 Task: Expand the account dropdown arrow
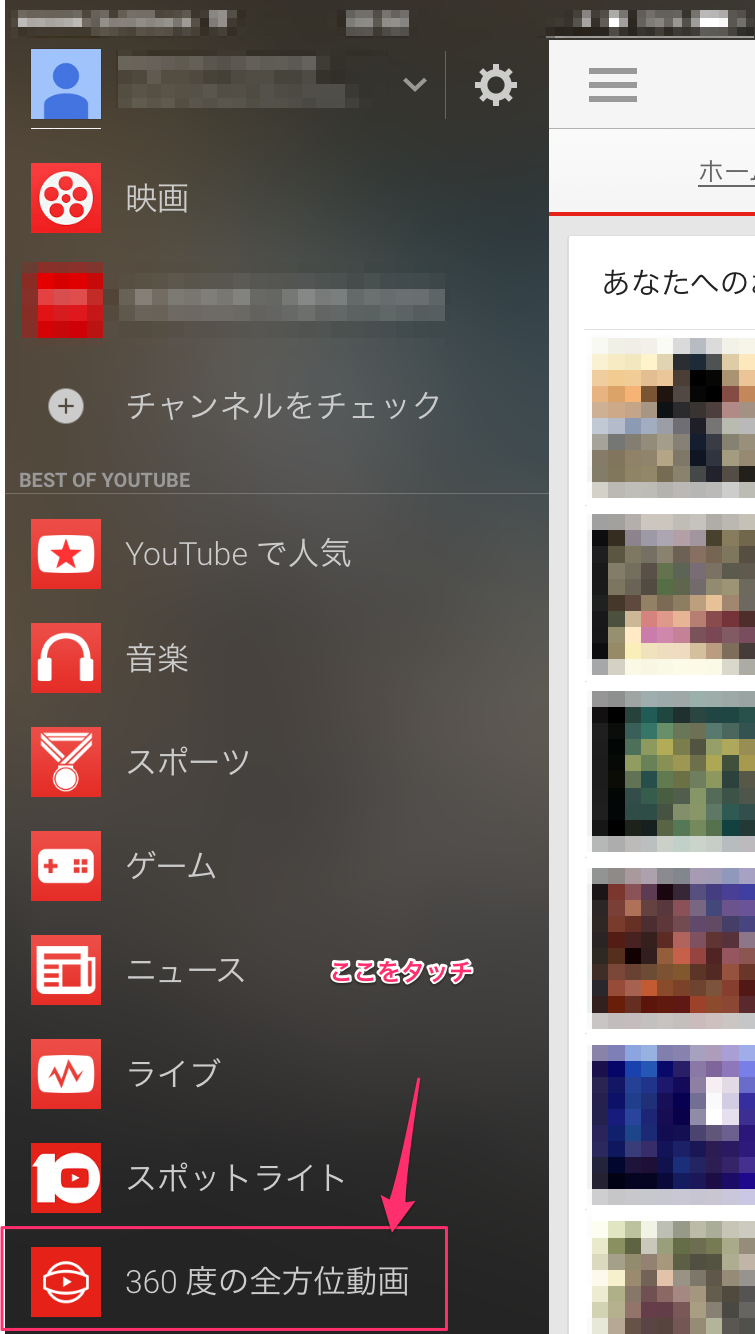[x=414, y=85]
